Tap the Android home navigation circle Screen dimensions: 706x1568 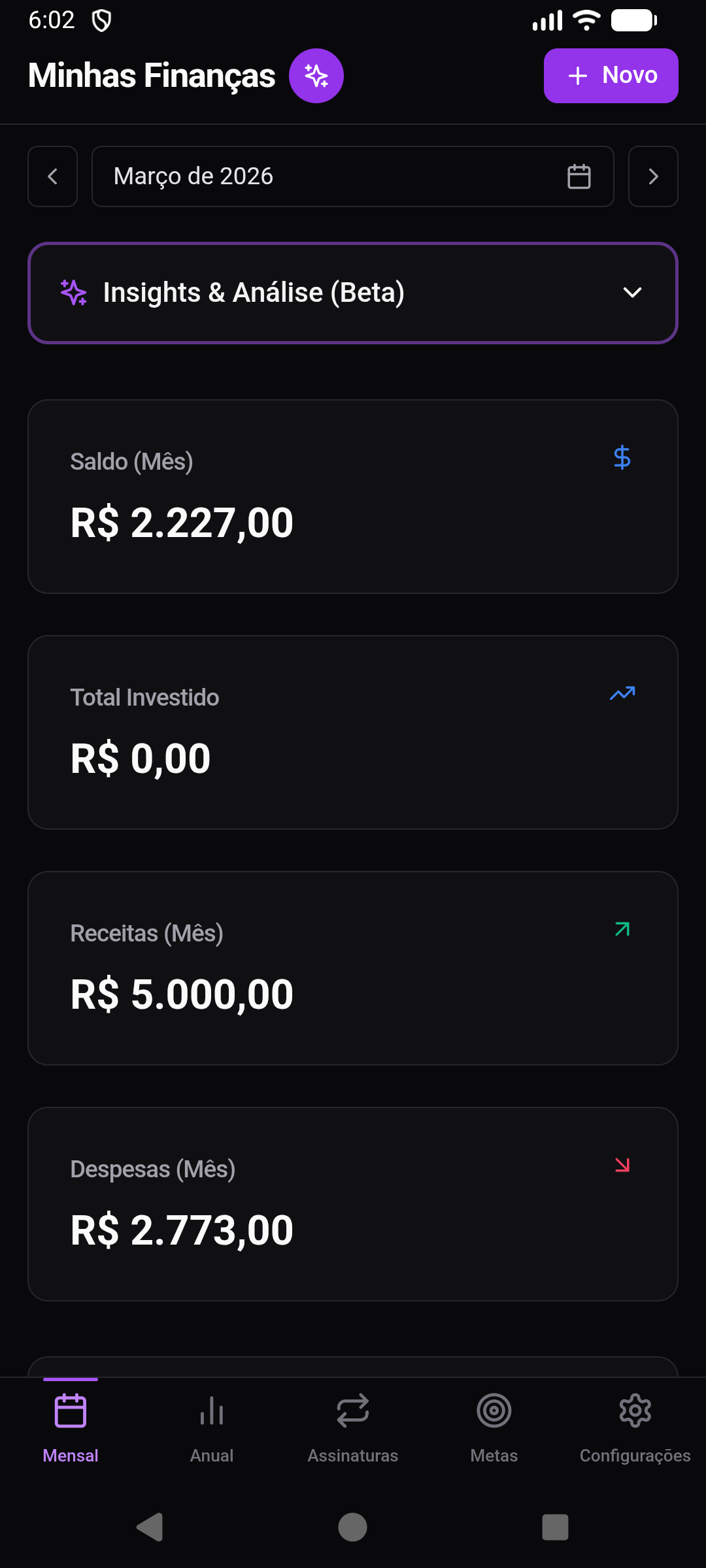click(352, 1528)
